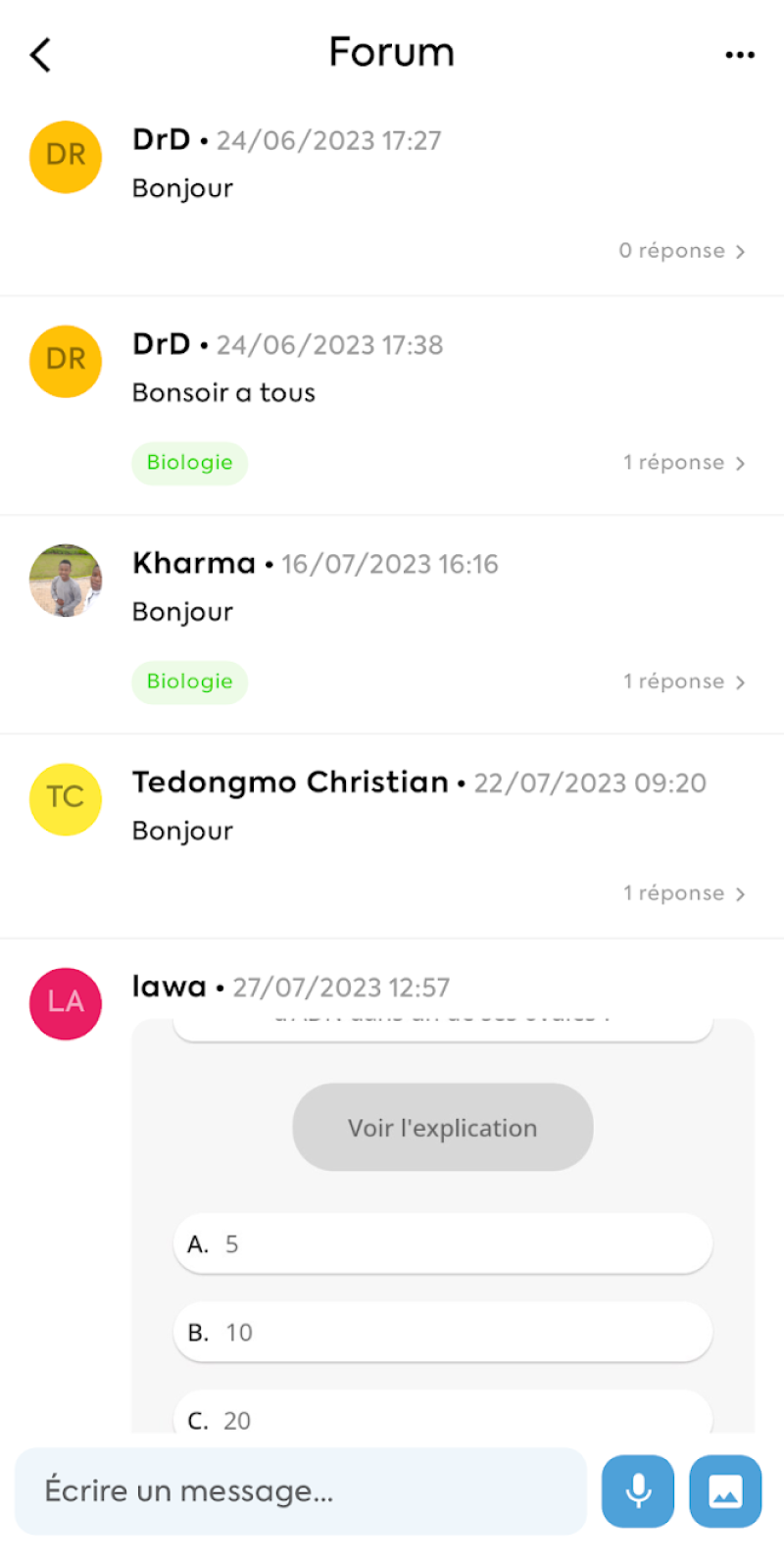The height and width of the screenshot is (1567, 784).
Task: Go back from the Forum screen
Action: coord(40,55)
